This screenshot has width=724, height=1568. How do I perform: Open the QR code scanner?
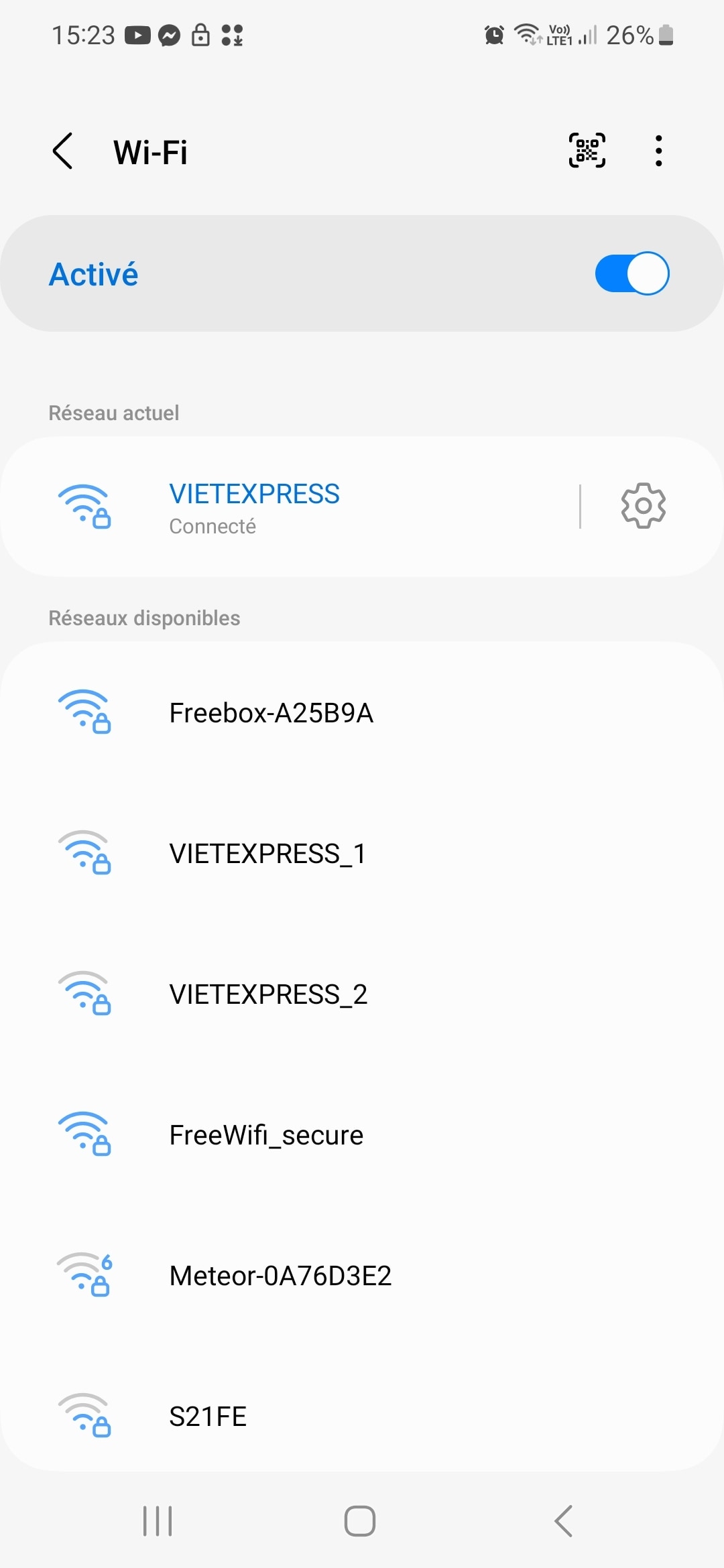587,151
